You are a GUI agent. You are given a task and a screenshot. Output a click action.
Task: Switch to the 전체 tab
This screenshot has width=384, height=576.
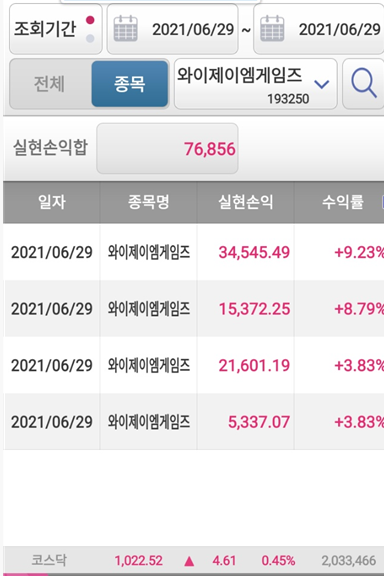pyautogui.click(x=50, y=84)
